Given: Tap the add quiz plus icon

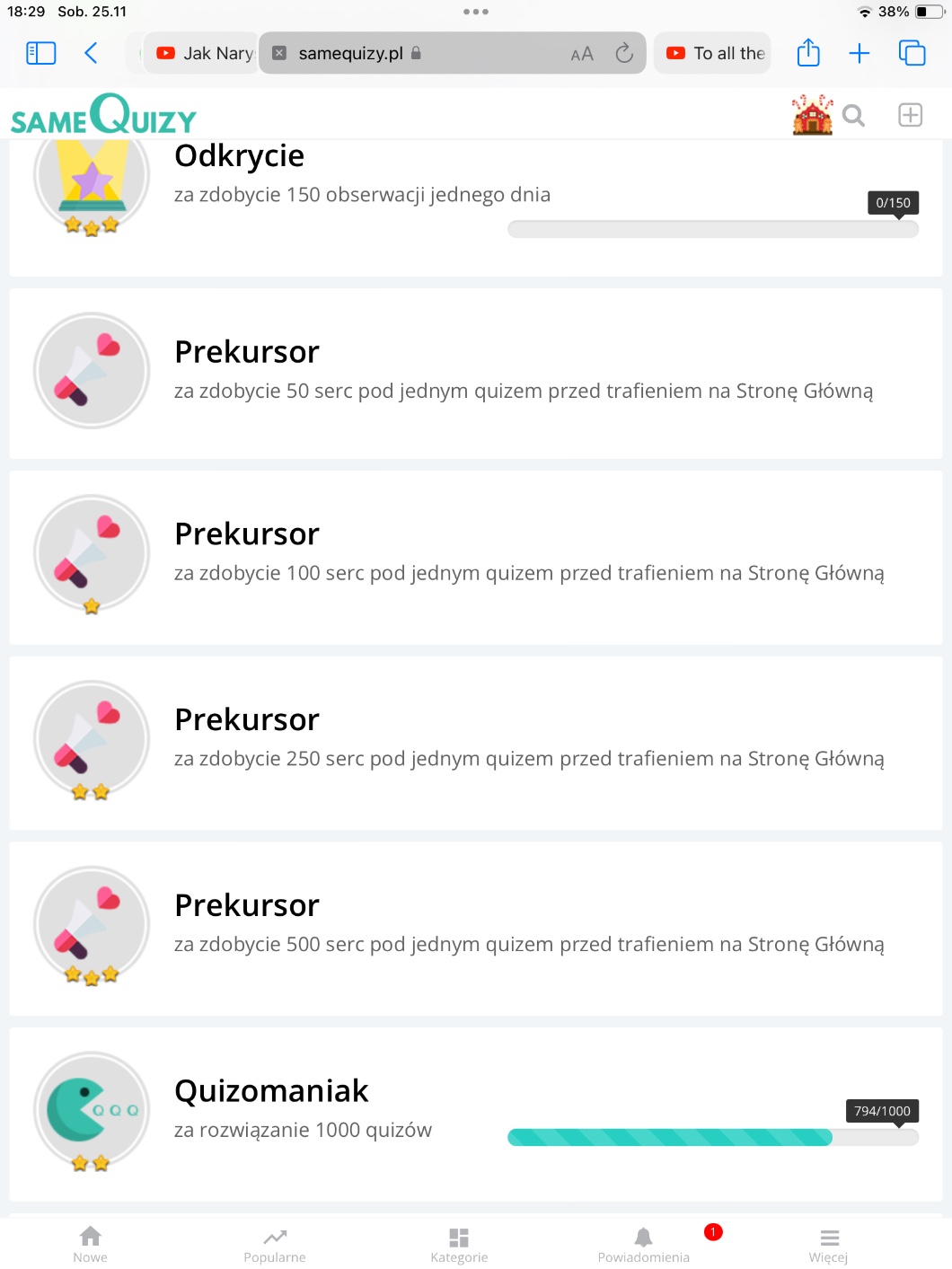Looking at the screenshot, I should tap(910, 115).
